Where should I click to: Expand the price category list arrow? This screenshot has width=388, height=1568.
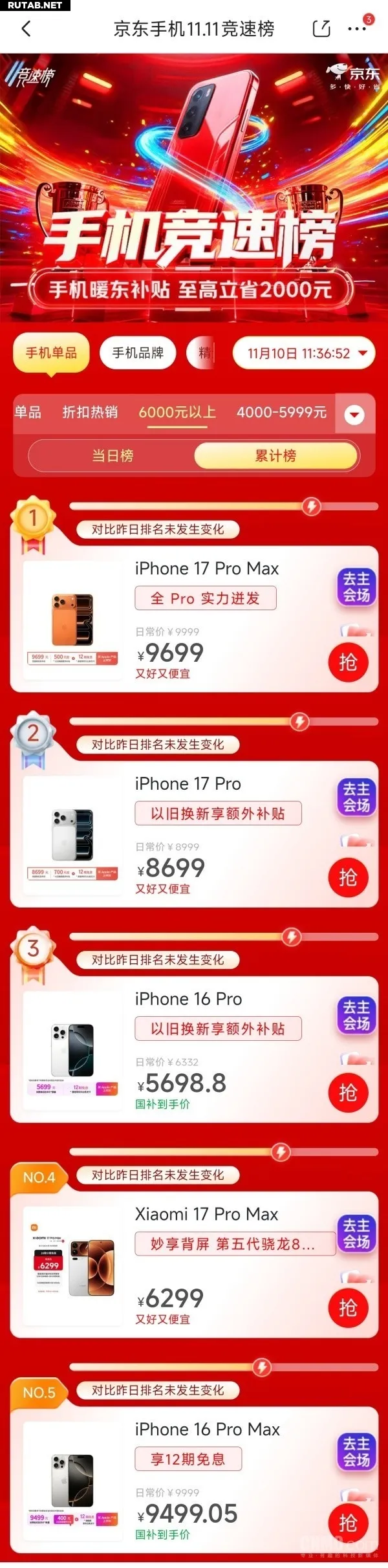[x=354, y=414]
